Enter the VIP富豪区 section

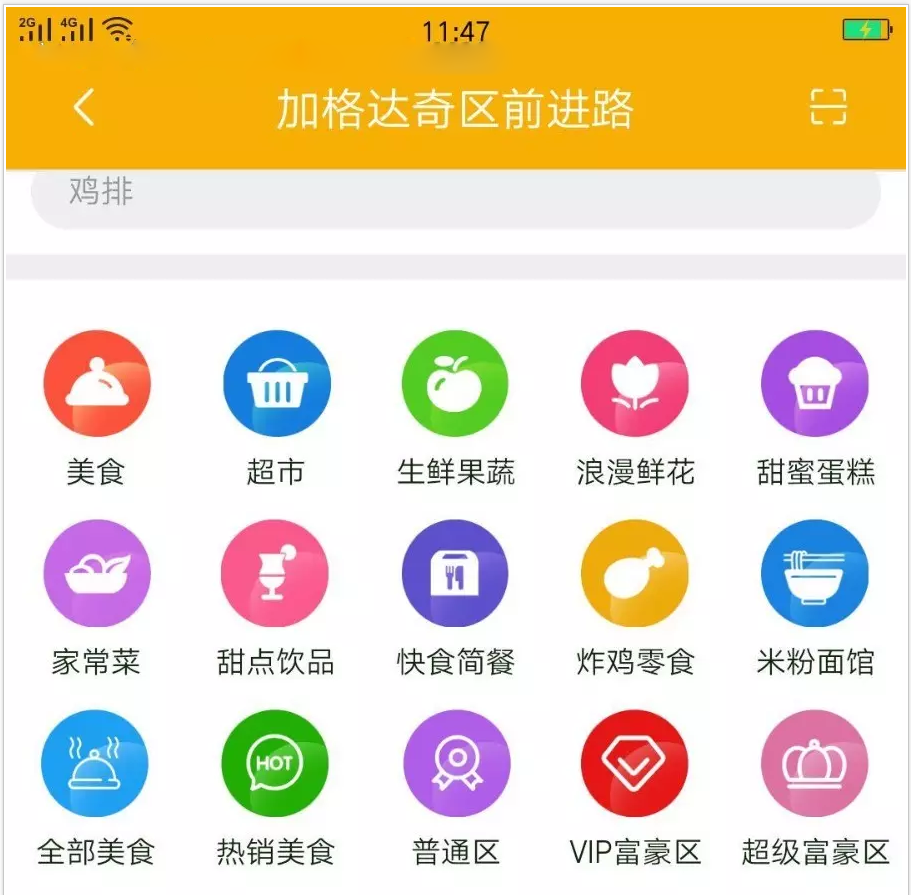pos(635,765)
